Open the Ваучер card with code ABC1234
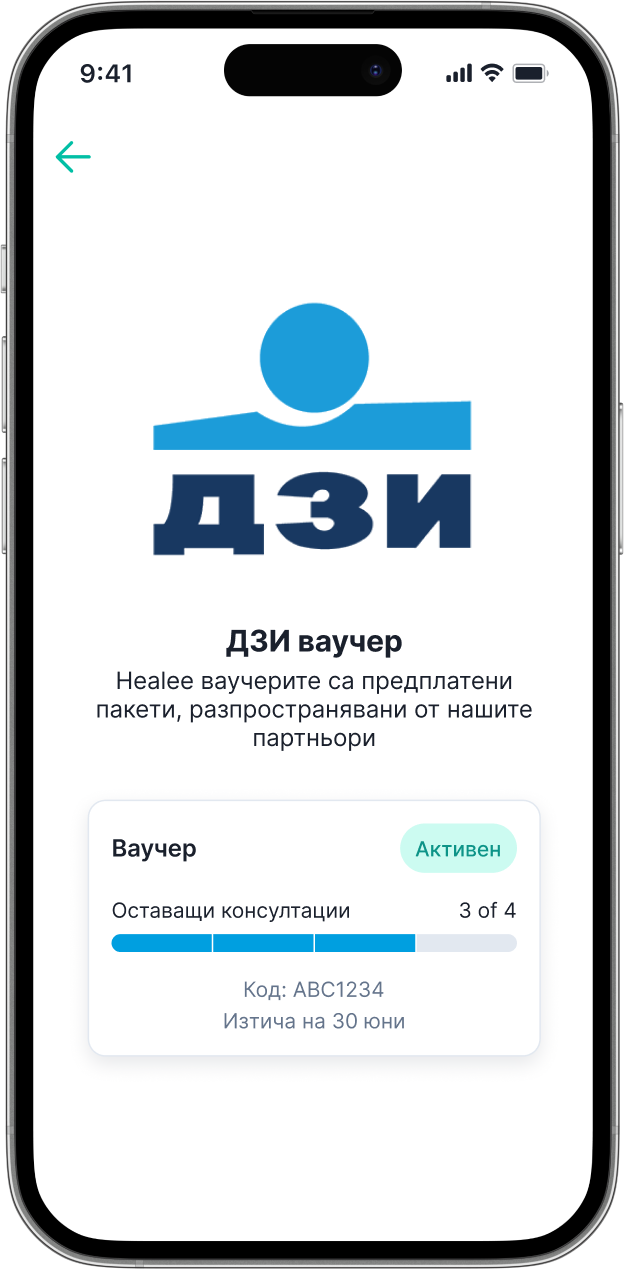This screenshot has width=624, height=1269. [x=314, y=927]
